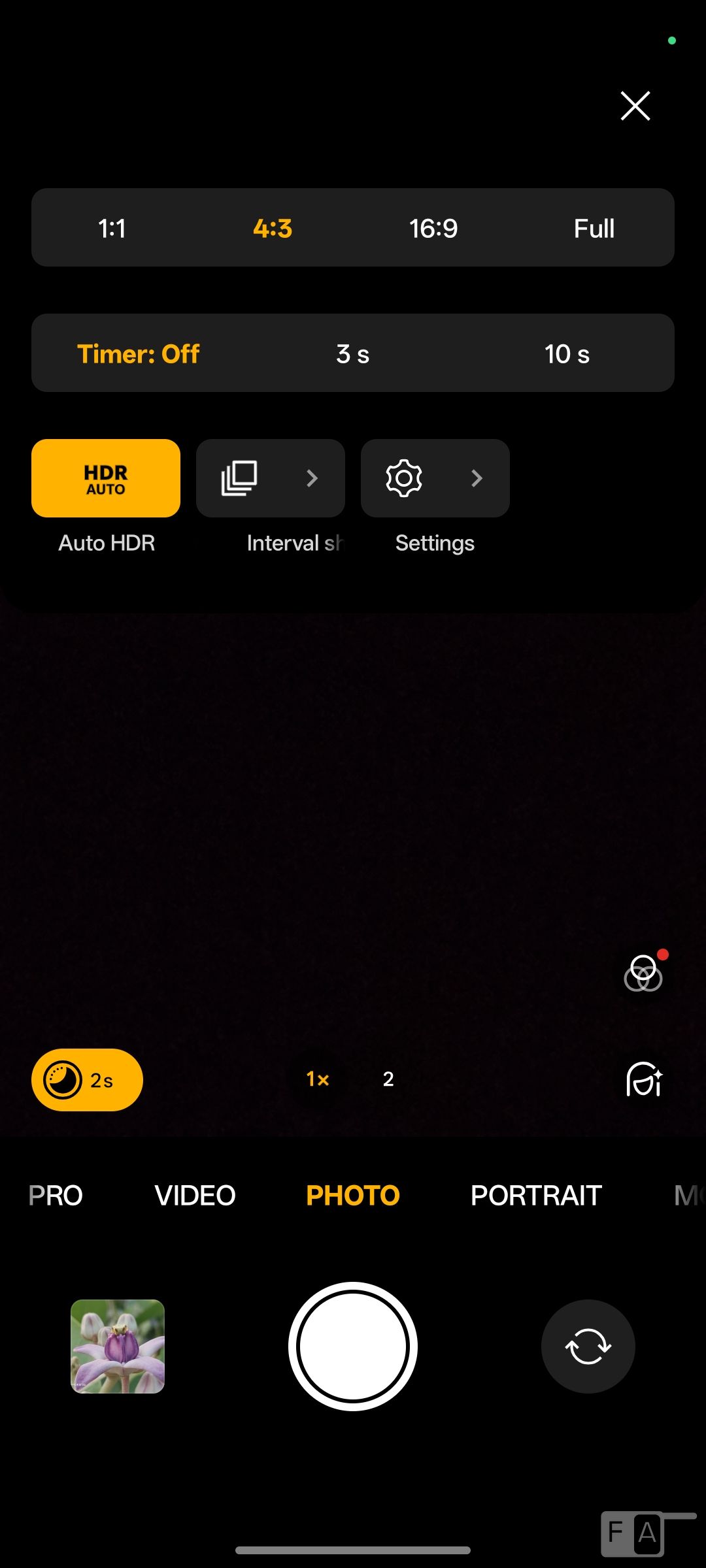Switch to the 2x zoom level

[388, 1079]
